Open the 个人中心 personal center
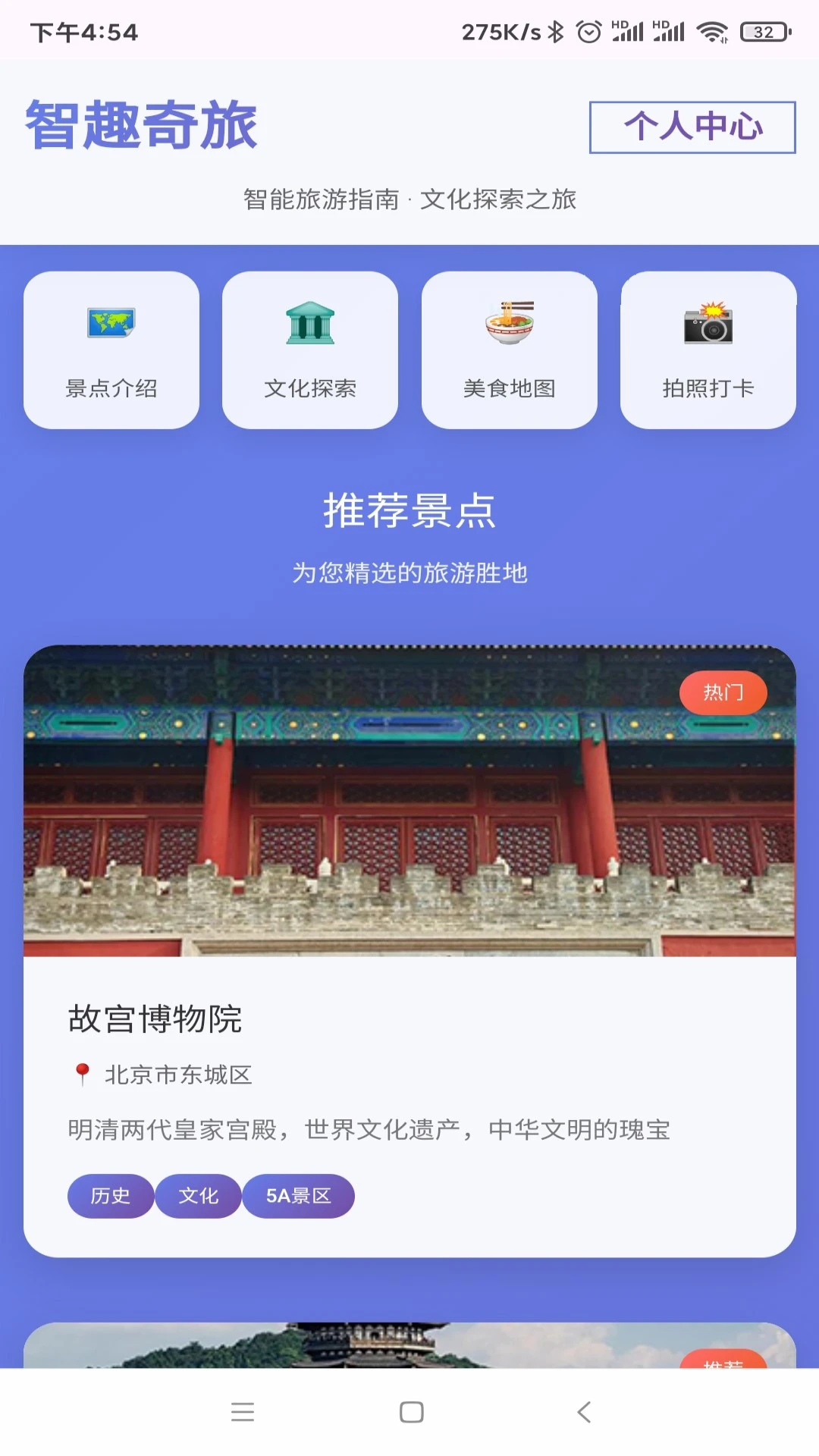Image resolution: width=819 pixels, height=1456 pixels. coord(692,127)
